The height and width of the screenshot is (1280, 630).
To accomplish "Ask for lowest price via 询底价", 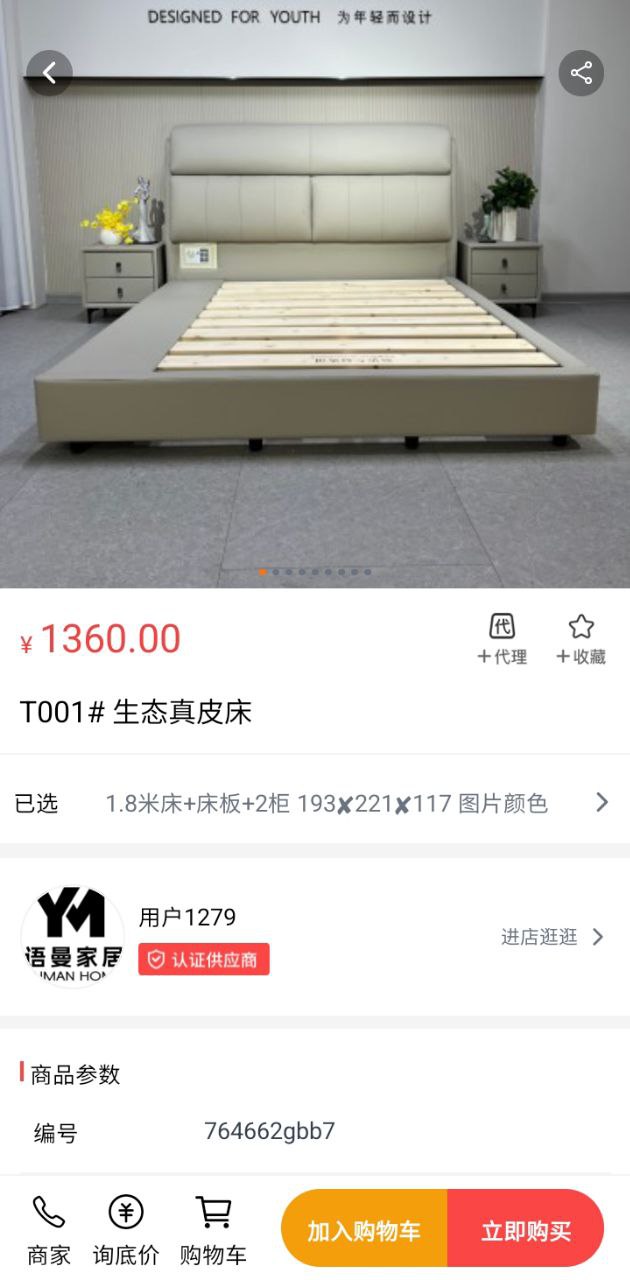I will (126, 1230).
